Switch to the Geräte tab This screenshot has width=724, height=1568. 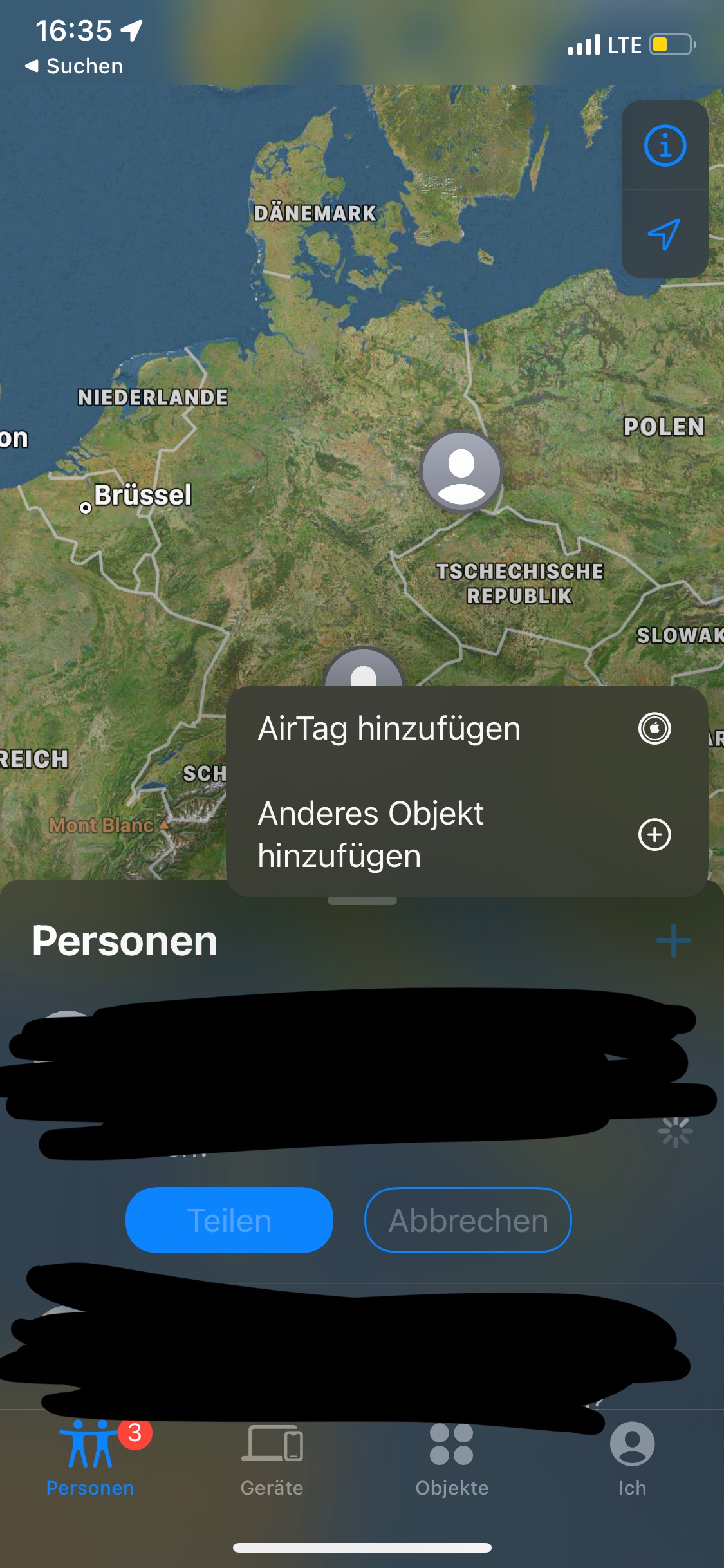click(272, 1459)
